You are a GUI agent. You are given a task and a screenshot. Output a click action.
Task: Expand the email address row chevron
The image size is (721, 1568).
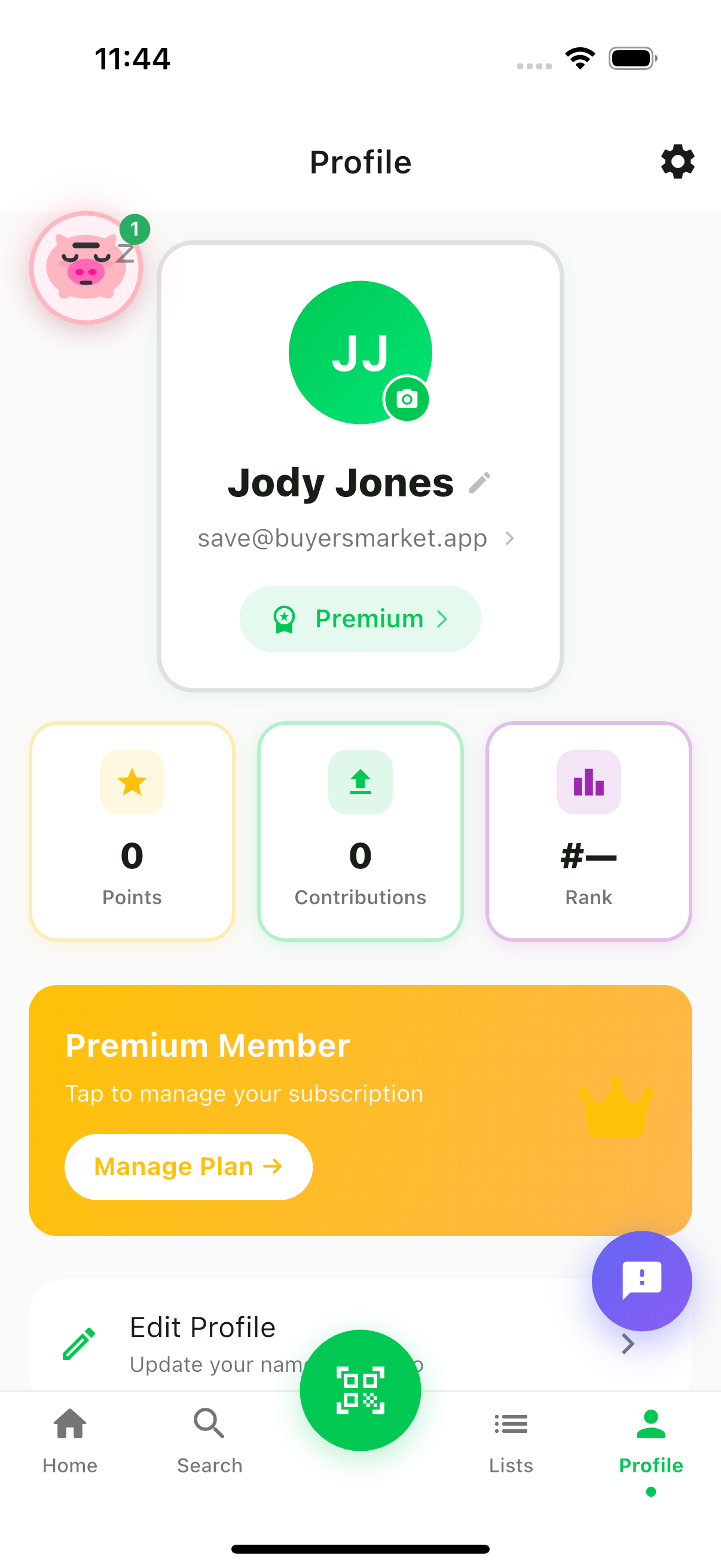pyautogui.click(x=510, y=538)
